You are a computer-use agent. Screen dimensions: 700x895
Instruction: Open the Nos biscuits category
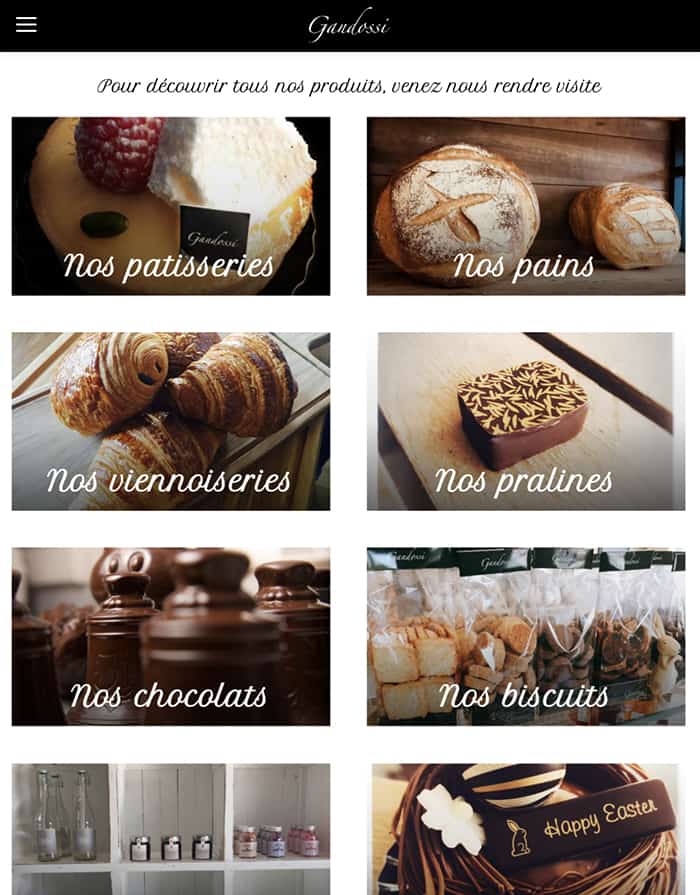click(x=525, y=636)
